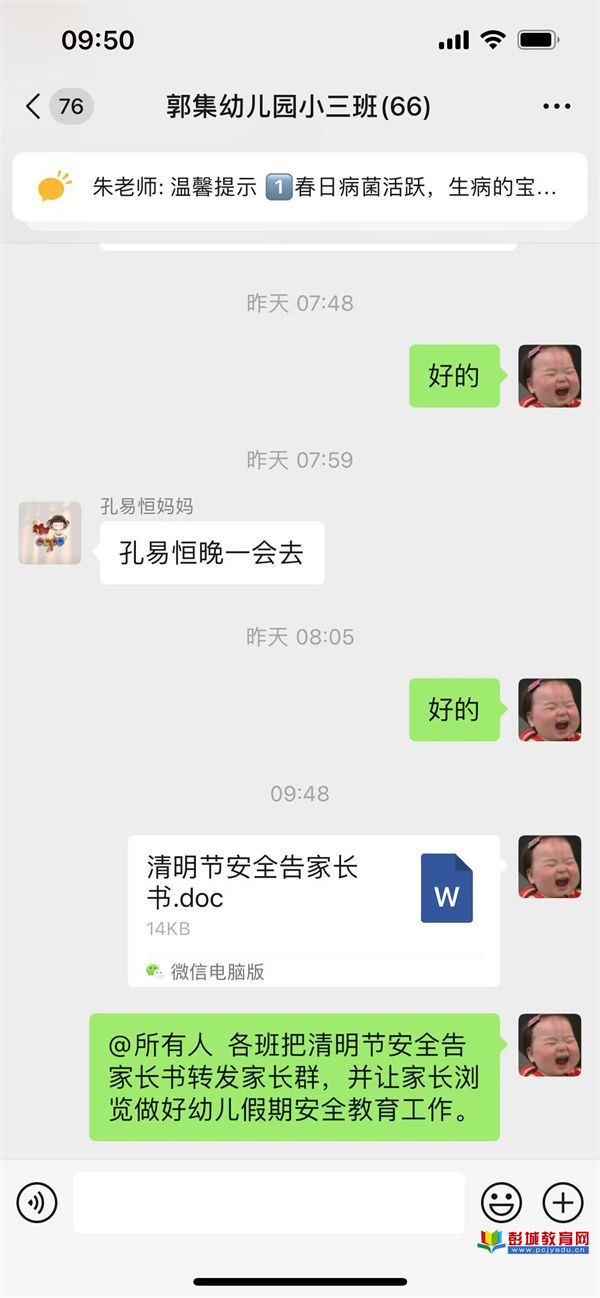Tap the message input field
Image resolution: width=600 pixels, height=1298 pixels.
click(268, 1202)
